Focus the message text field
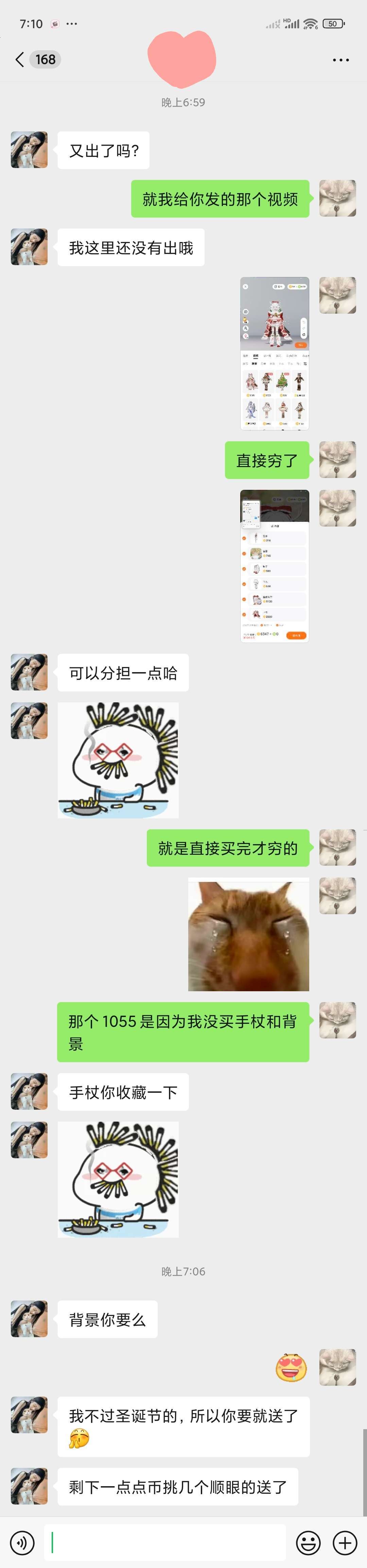Image resolution: width=367 pixels, height=1568 pixels. (x=164, y=1543)
